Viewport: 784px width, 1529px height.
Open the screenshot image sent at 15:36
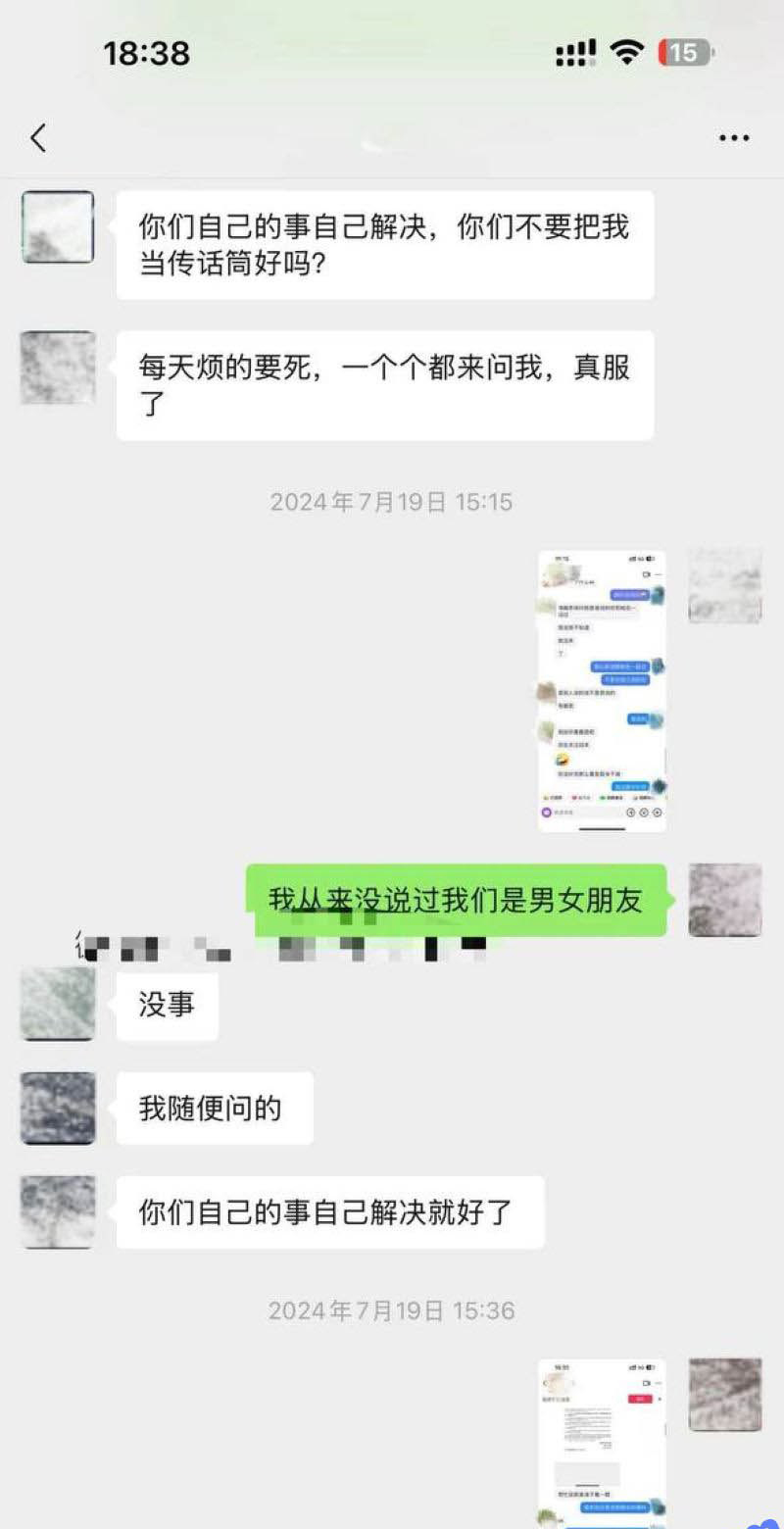point(602,1441)
